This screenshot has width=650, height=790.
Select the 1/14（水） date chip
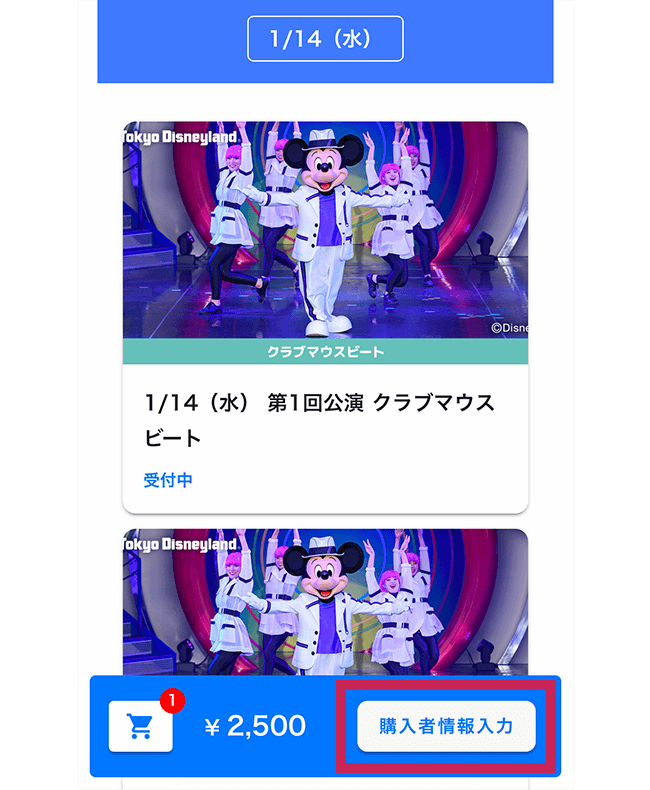pyautogui.click(x=325, y=39)
